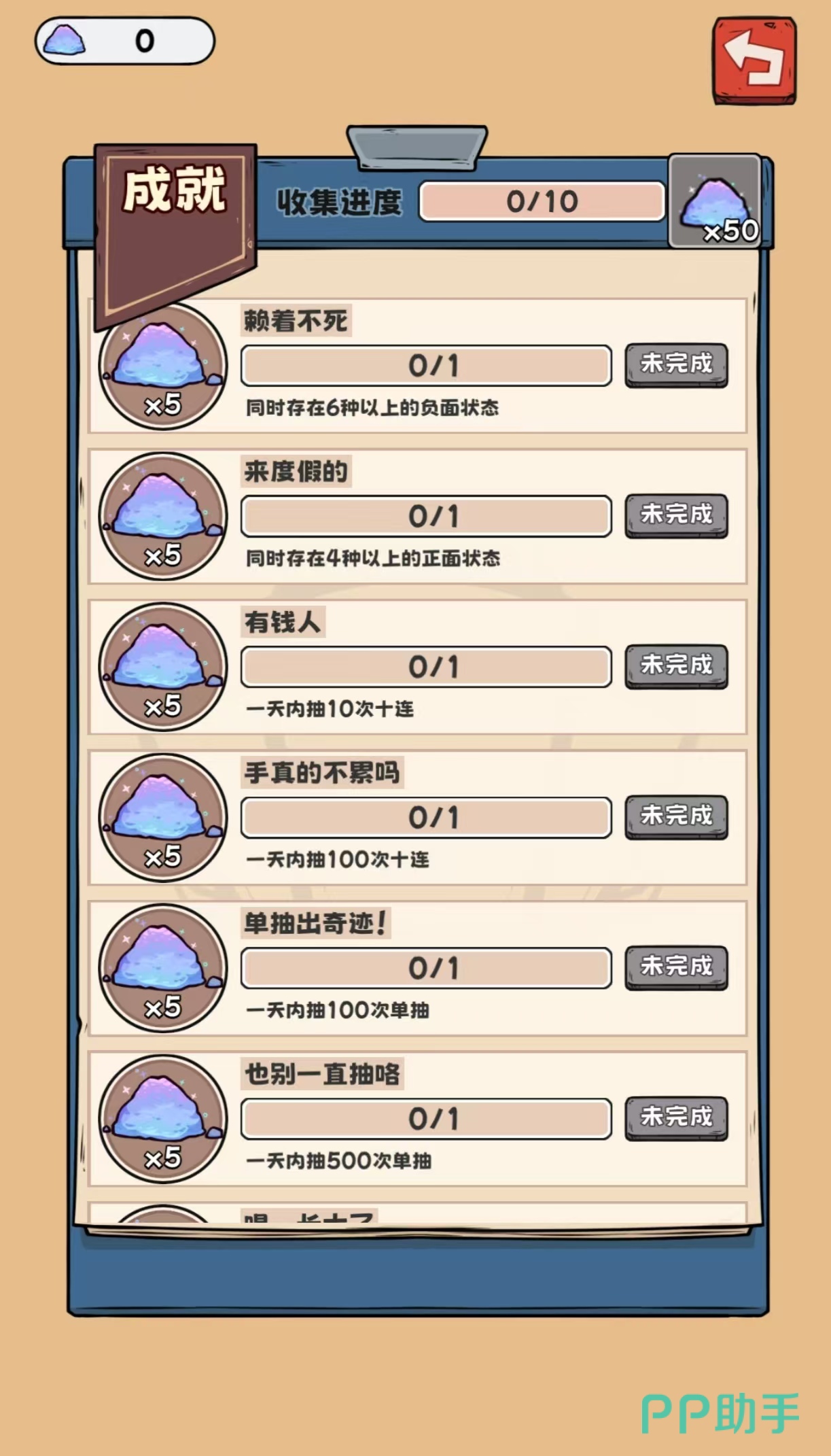The width and height of the screenshot is (831, 1456).
Task: Tap 未完成 button for 也别一直抽咯 achievement
Action: point(676,1118)
